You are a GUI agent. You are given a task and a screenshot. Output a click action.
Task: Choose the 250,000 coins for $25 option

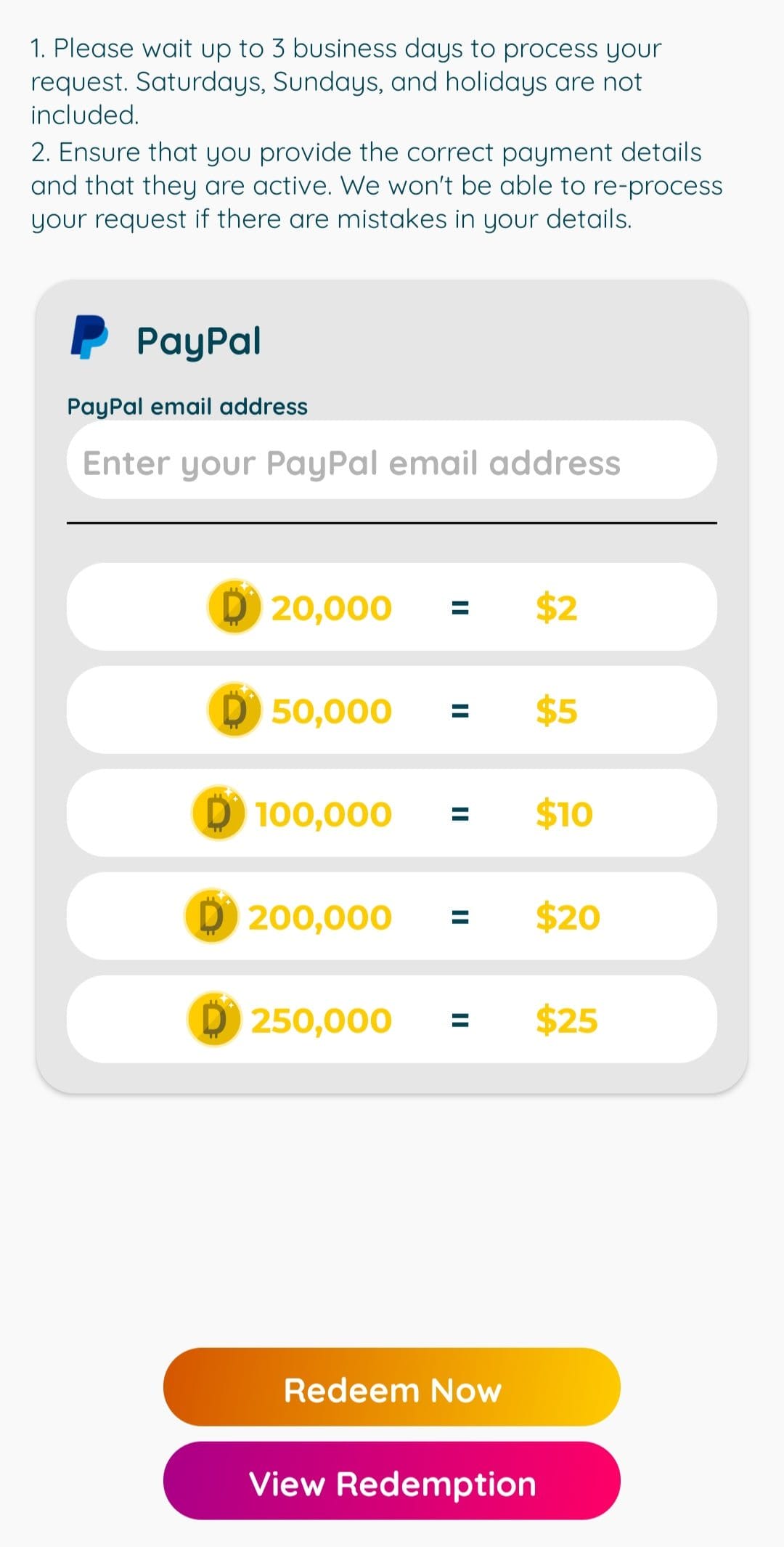tap(392, 1020)
